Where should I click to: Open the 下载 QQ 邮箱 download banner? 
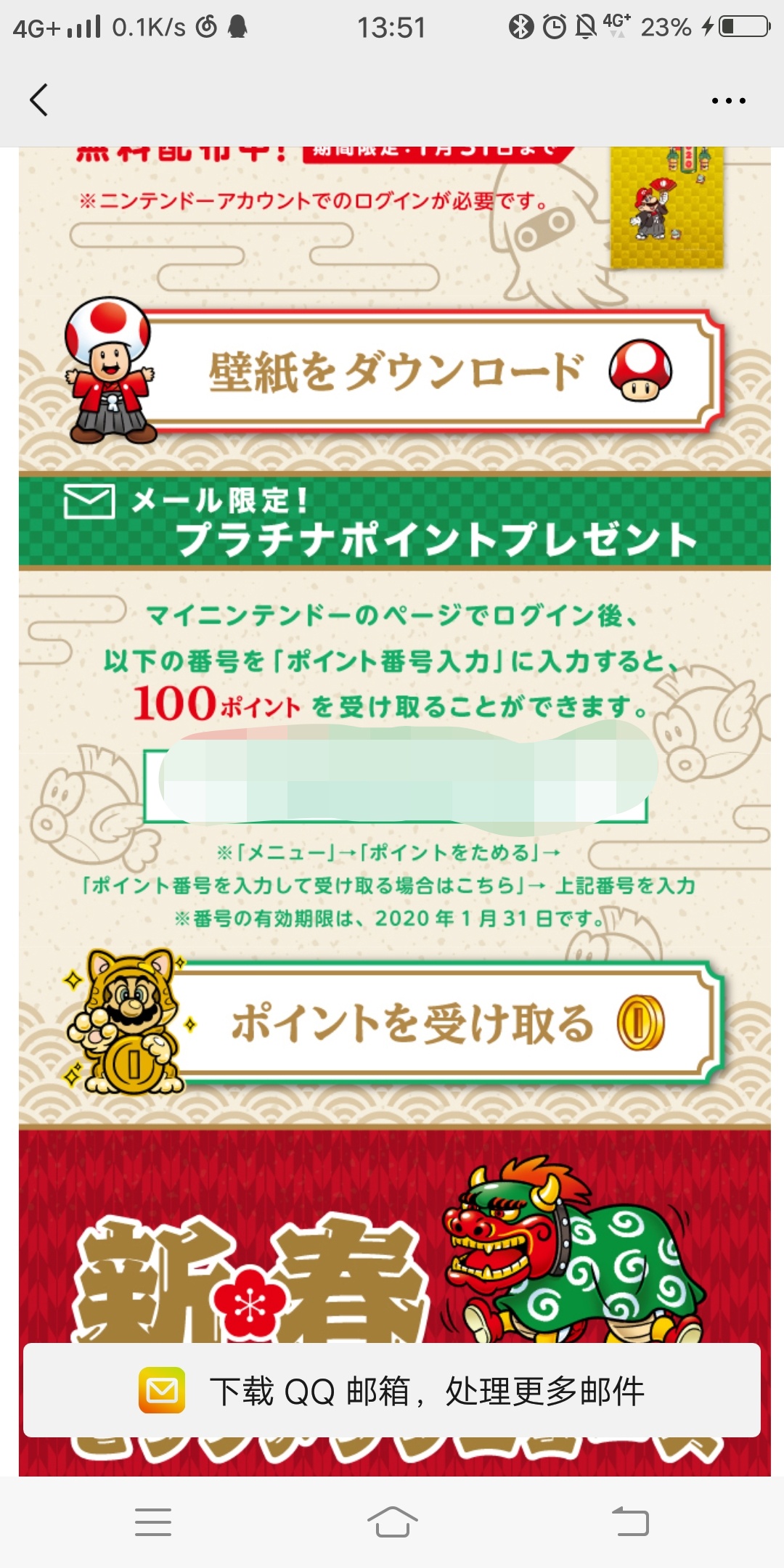click(392, 1390)
